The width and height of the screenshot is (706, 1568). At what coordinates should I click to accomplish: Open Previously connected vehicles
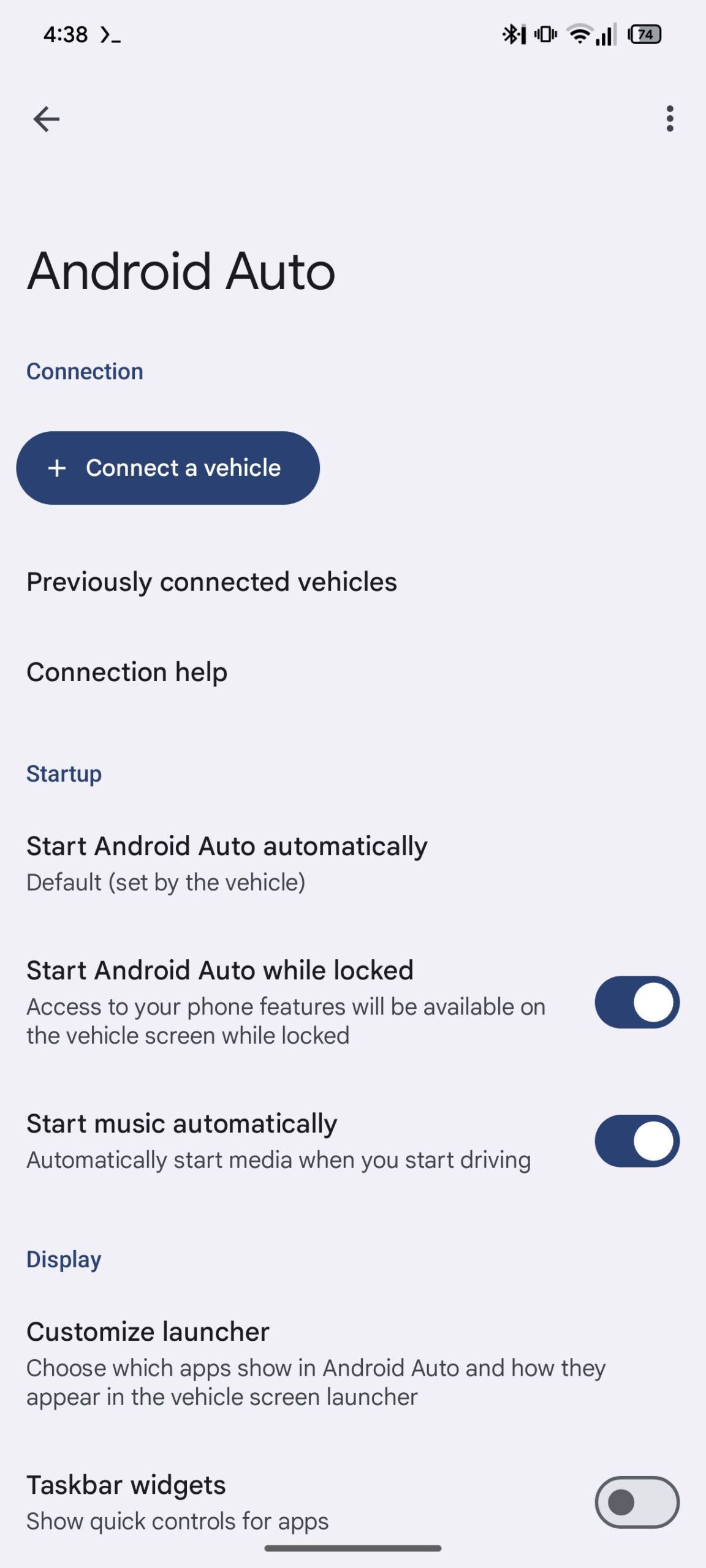[211, 582]
